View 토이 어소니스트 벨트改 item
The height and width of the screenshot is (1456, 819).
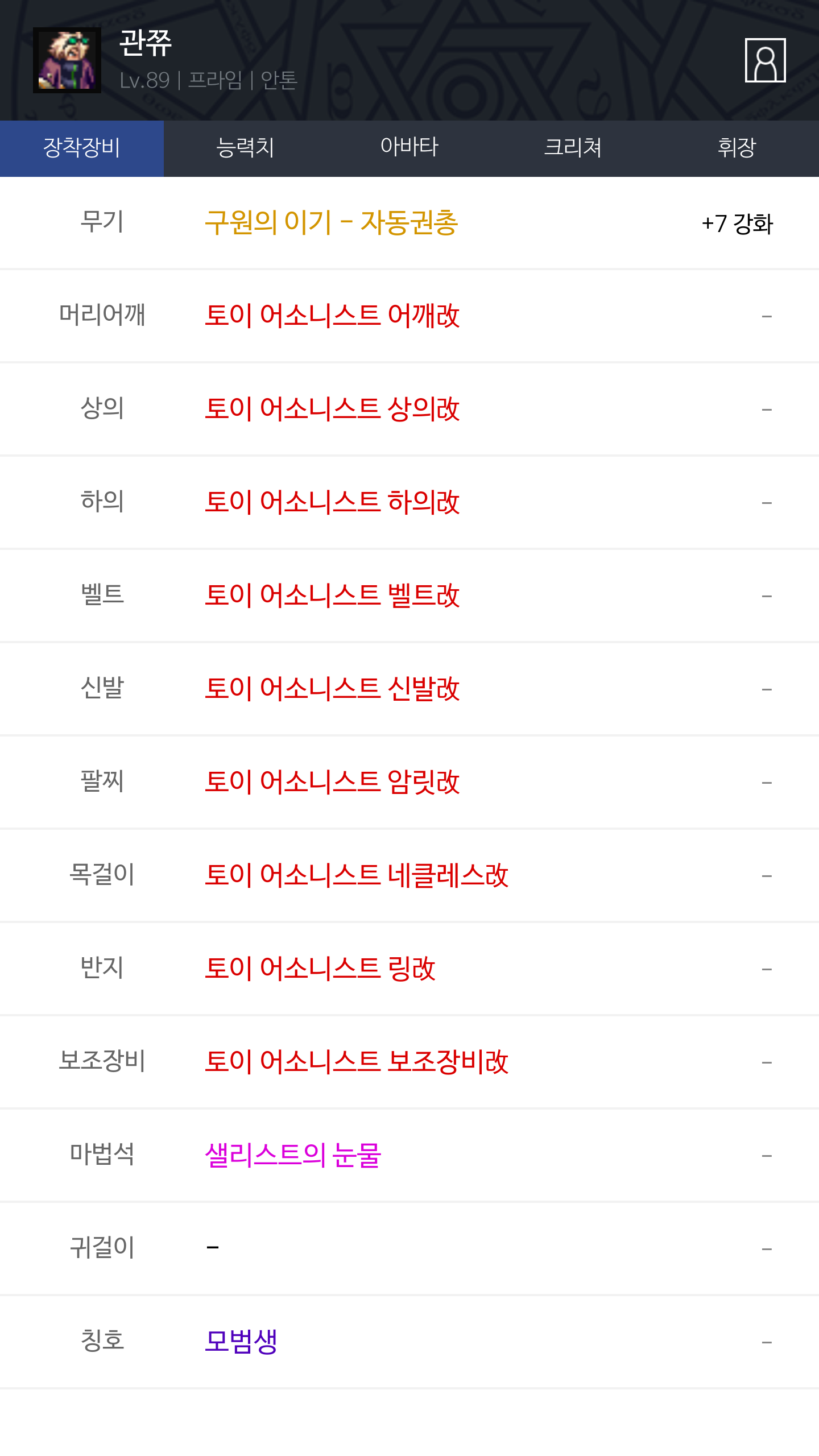coord(332,595)
